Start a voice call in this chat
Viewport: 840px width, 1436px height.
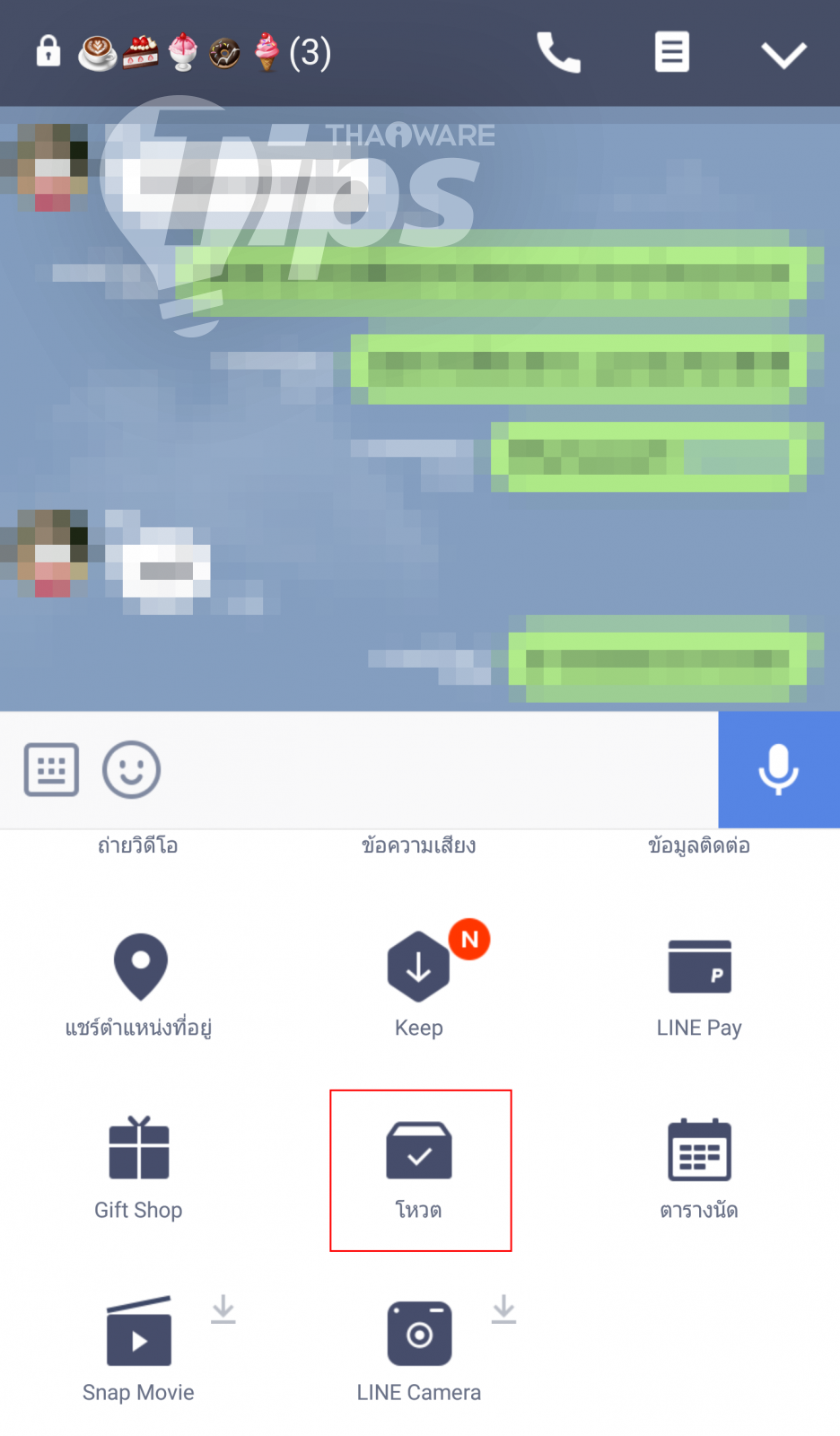(558, 53)
